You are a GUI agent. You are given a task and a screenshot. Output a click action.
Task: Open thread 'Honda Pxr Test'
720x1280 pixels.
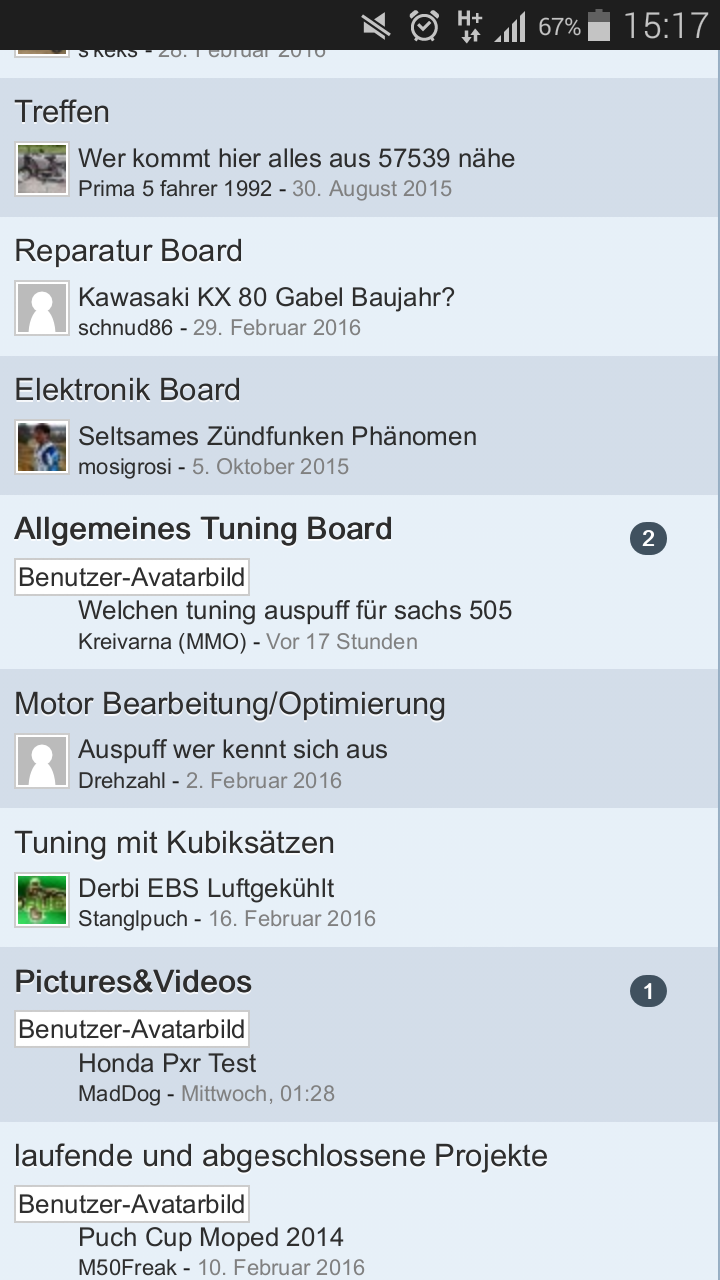click(167, 1063)
